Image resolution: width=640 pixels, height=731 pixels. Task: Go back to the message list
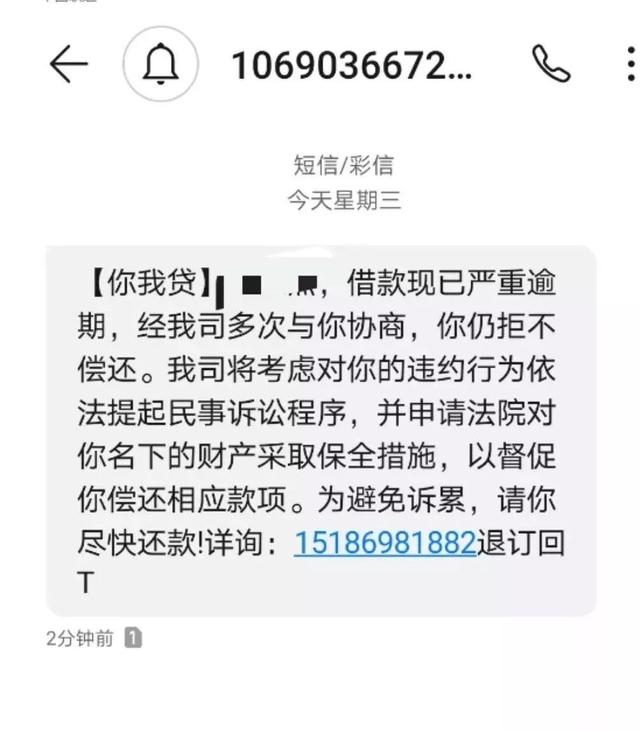[68, 65]
